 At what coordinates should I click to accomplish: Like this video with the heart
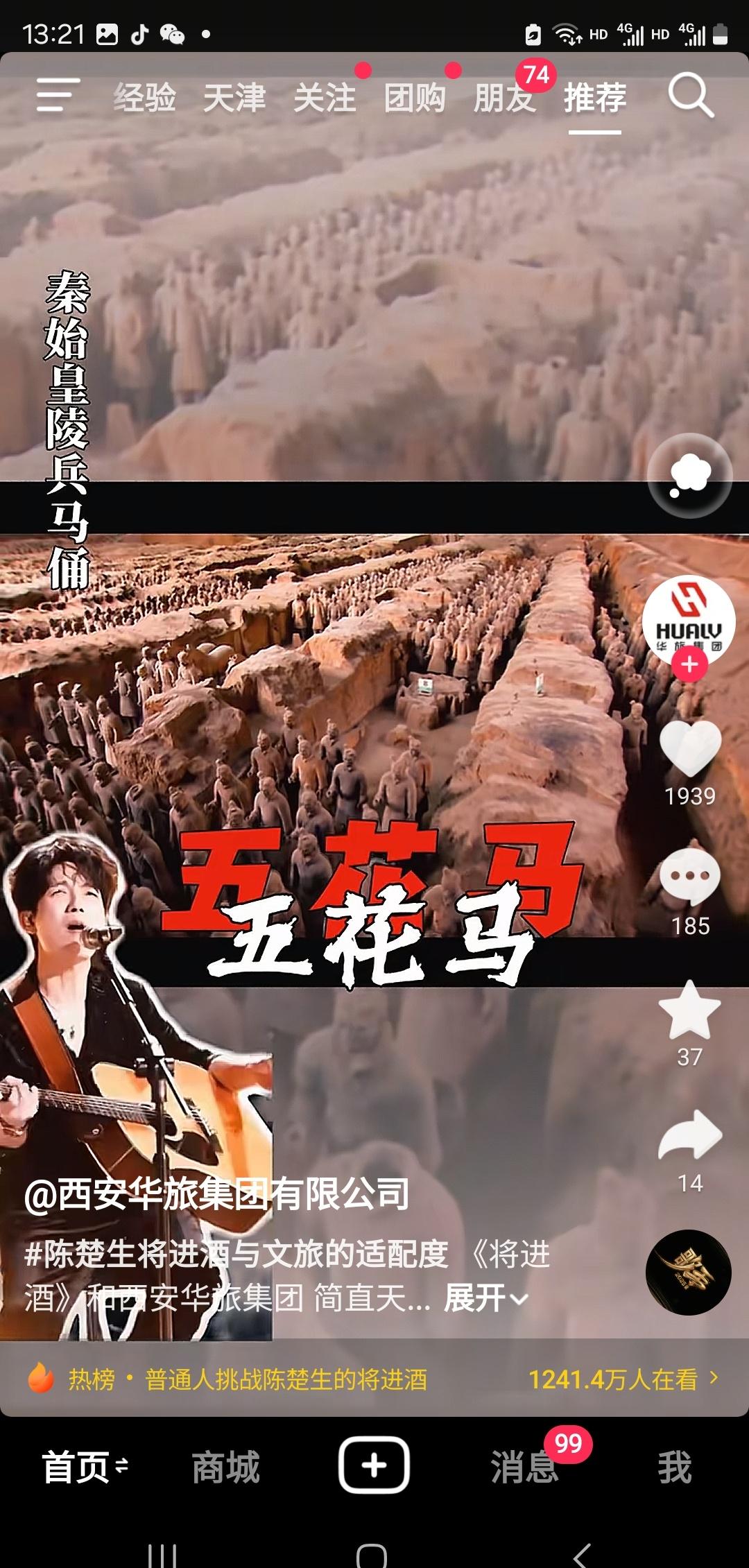690,749
